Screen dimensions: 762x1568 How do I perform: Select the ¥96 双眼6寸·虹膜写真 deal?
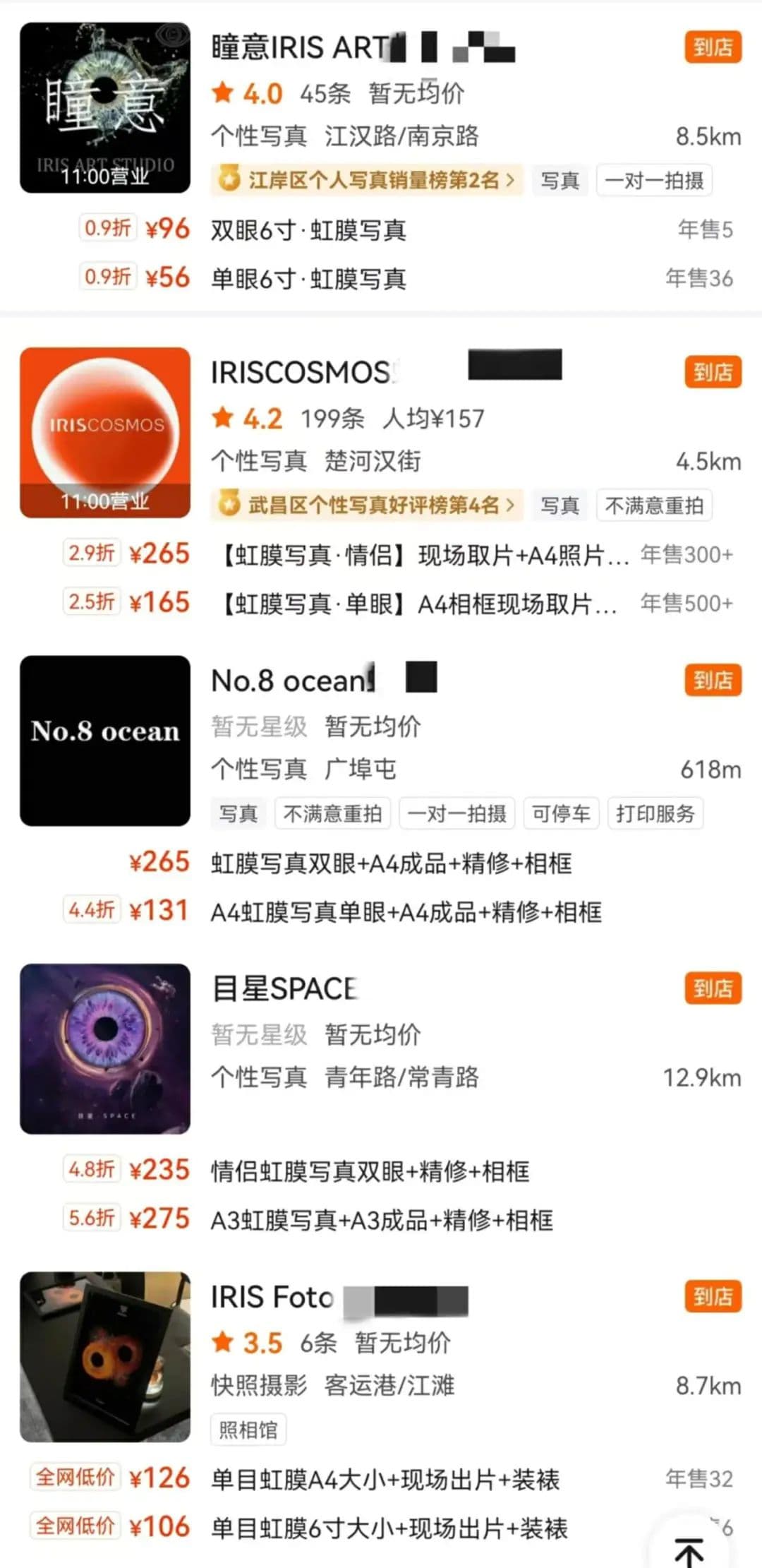click(308, 230)
